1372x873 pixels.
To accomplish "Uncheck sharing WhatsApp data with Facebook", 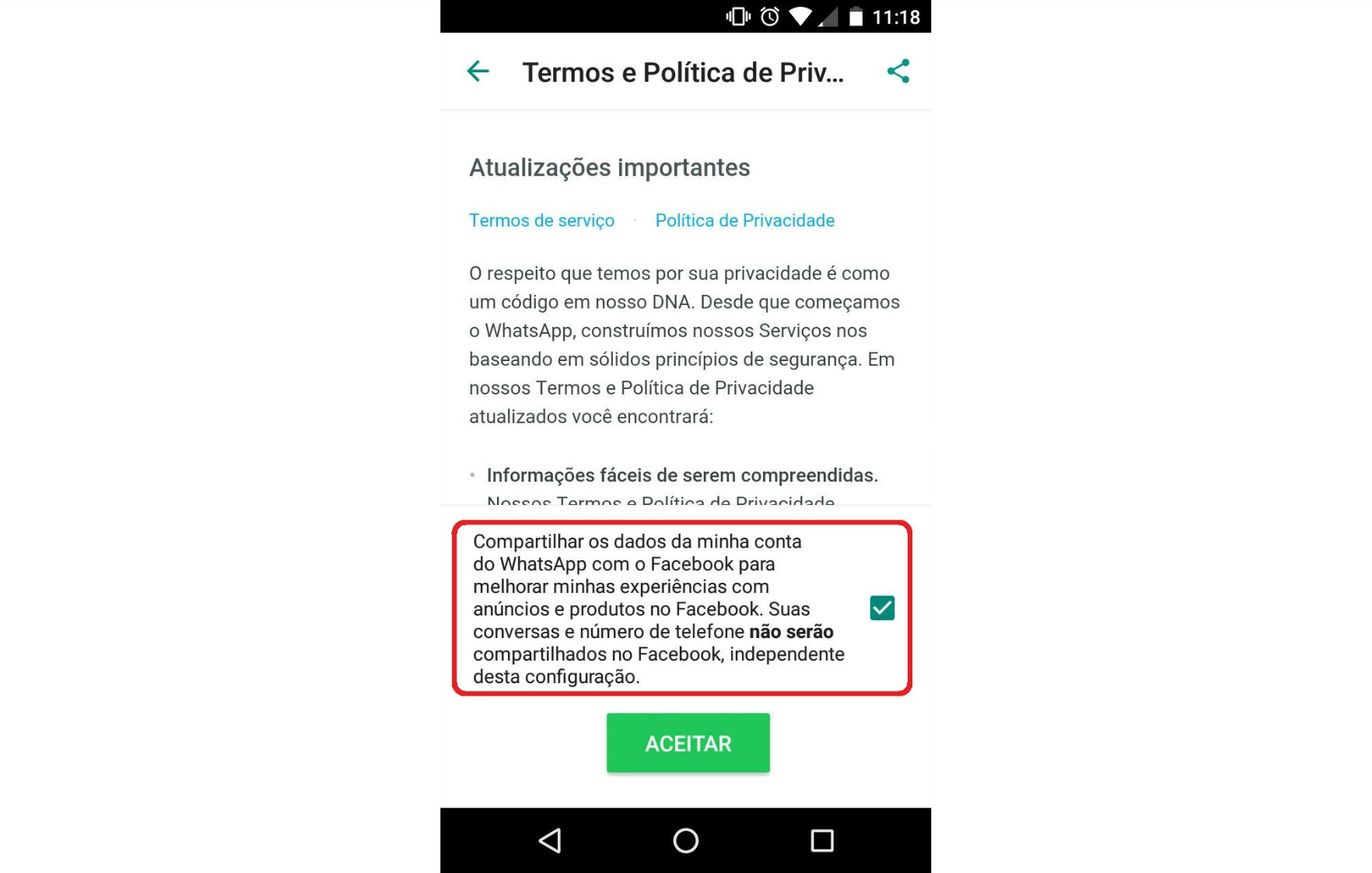I will click(881, 608).
